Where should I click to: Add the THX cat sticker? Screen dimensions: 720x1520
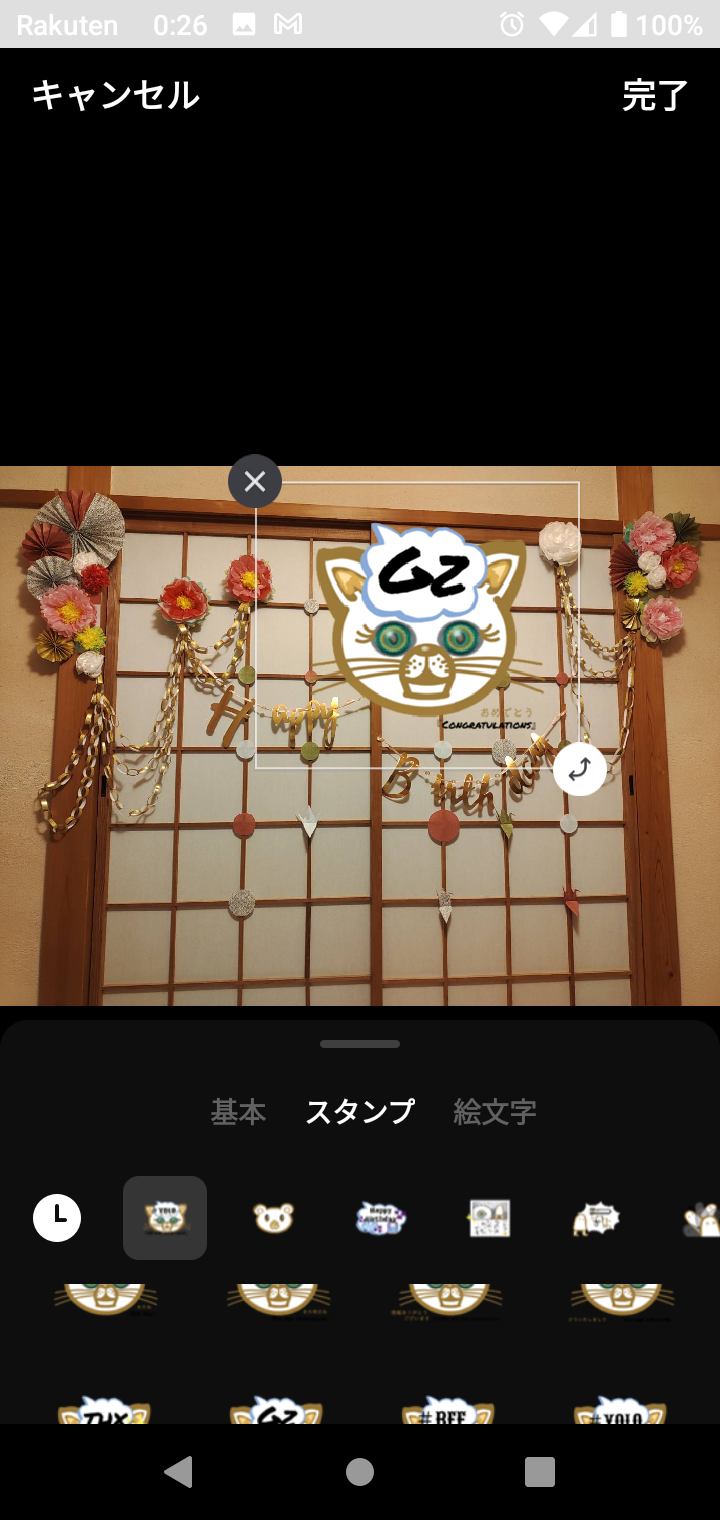tap(104, 1408)
